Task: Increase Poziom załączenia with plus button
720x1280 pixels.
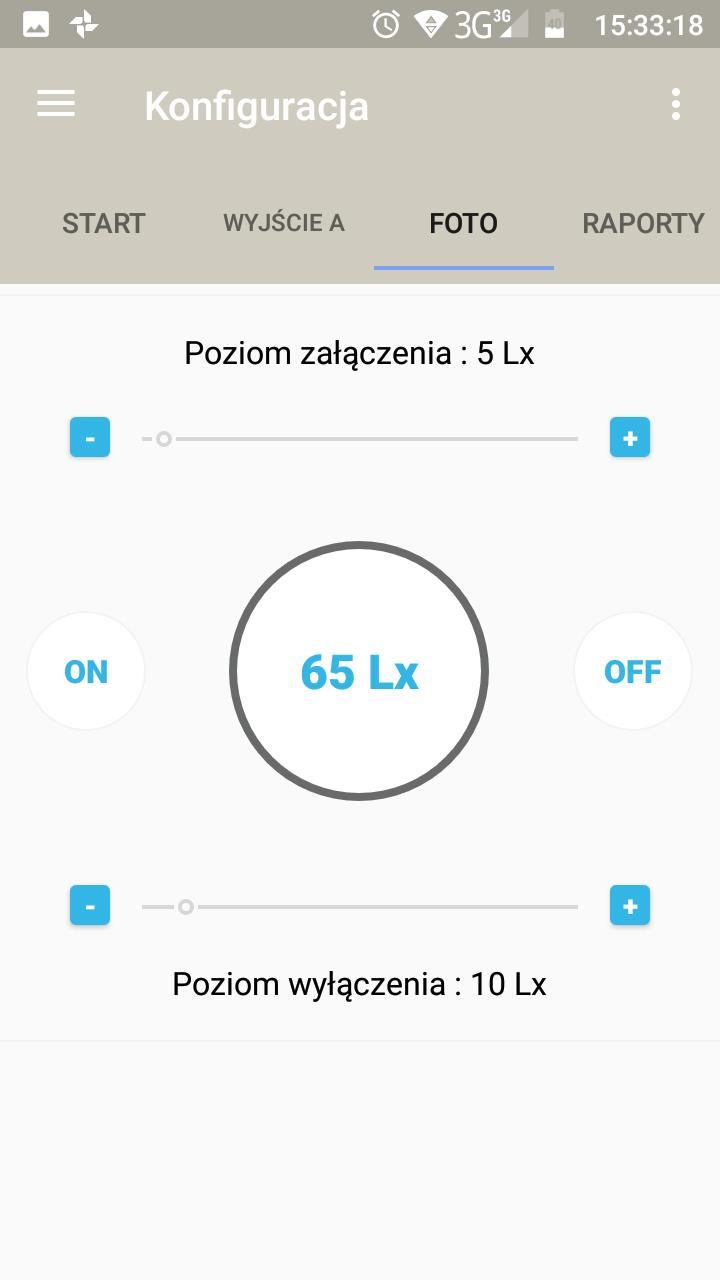Action: [630, 438]
